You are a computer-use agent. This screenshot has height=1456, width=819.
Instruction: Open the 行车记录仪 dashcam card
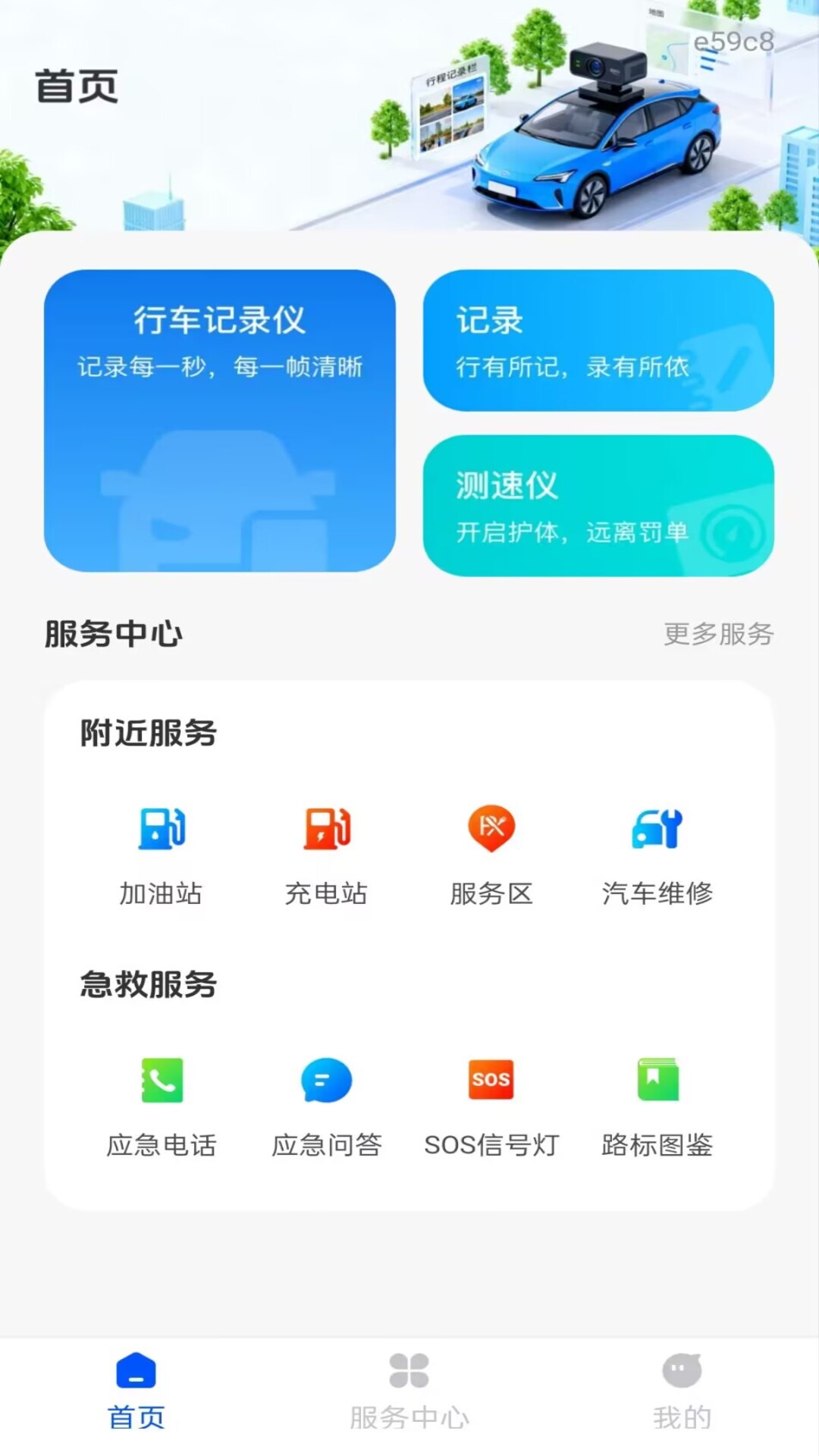(x=221, y=421)
